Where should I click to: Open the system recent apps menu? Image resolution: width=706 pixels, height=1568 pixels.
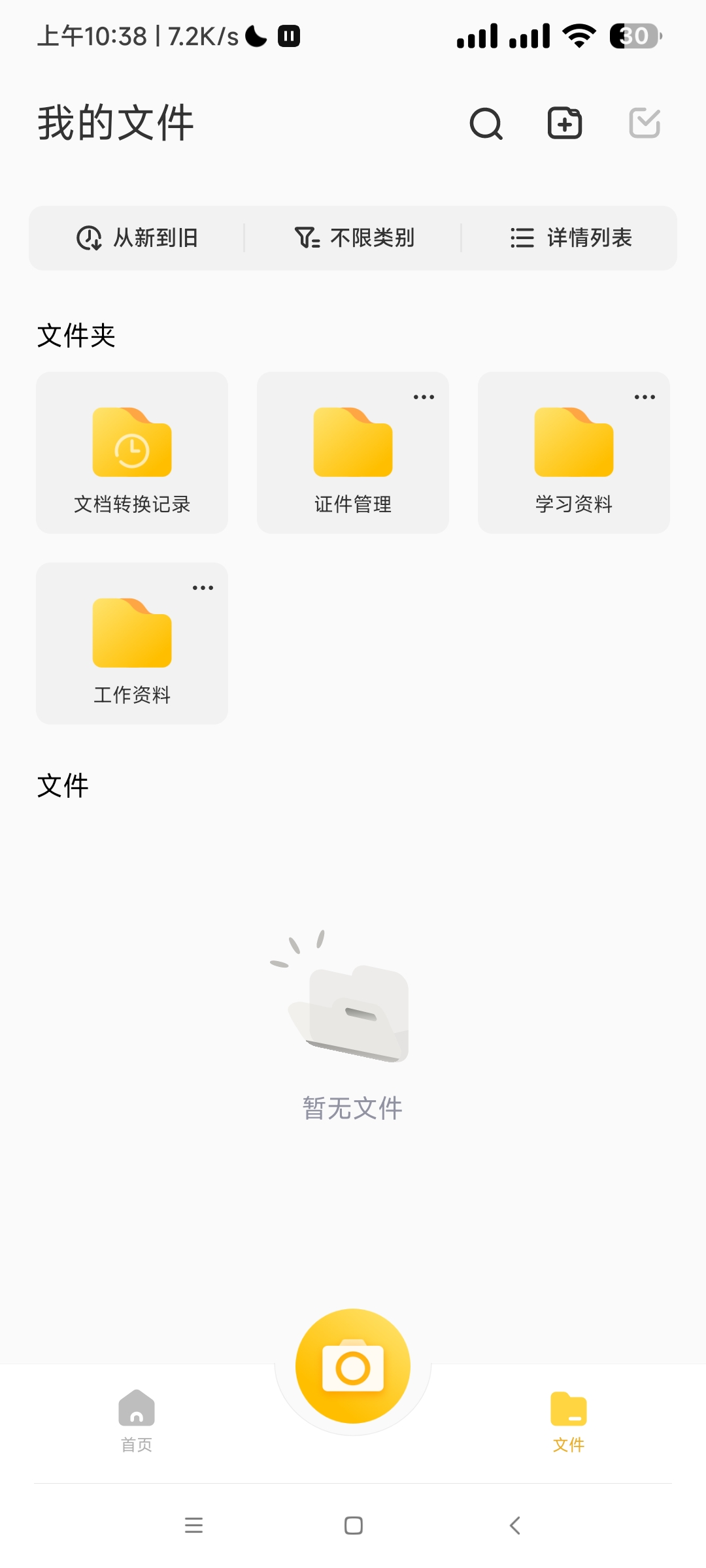[x=193, y=1526]
